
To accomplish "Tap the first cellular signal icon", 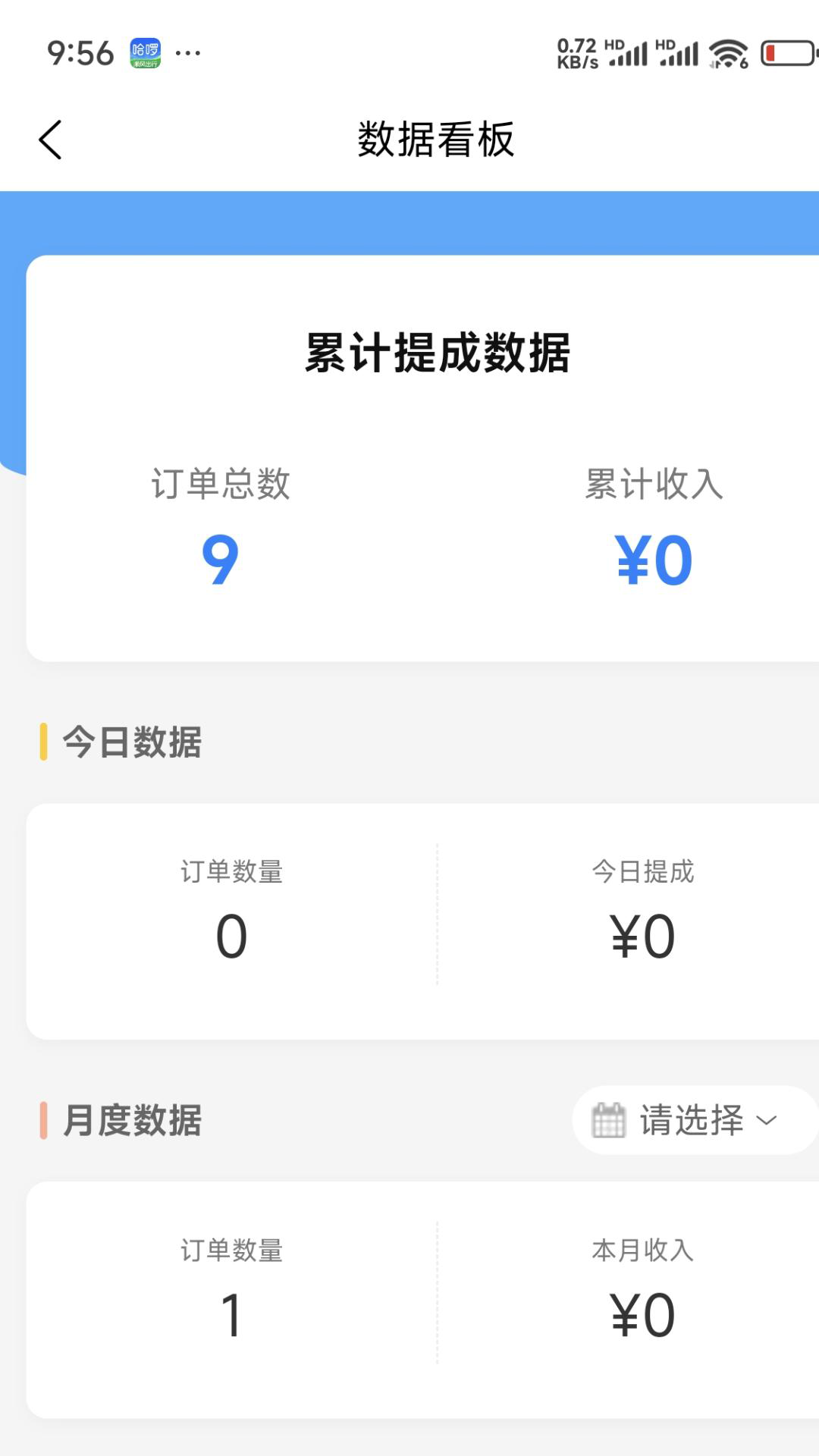I will tap(629, 55).
